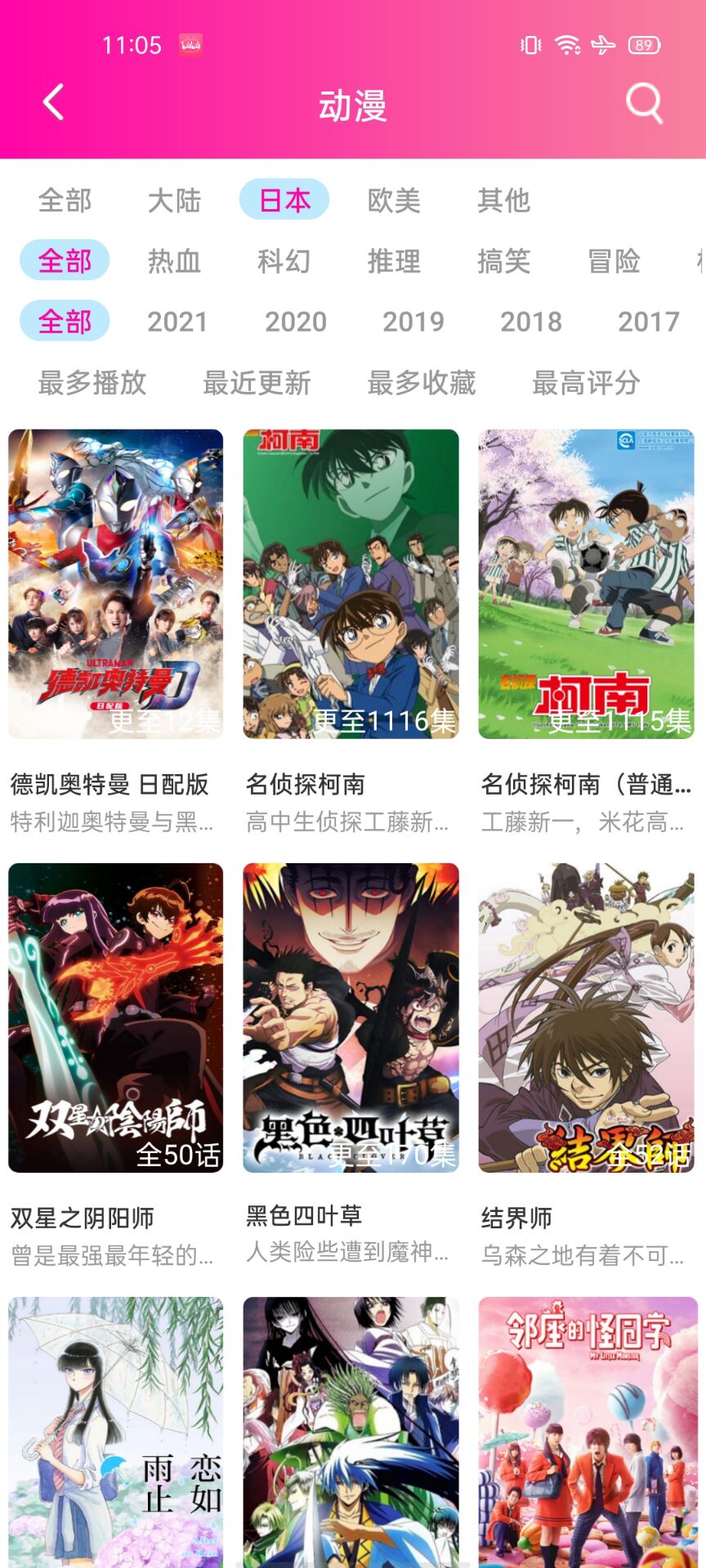Filter anime by 推理 genre

394,261
